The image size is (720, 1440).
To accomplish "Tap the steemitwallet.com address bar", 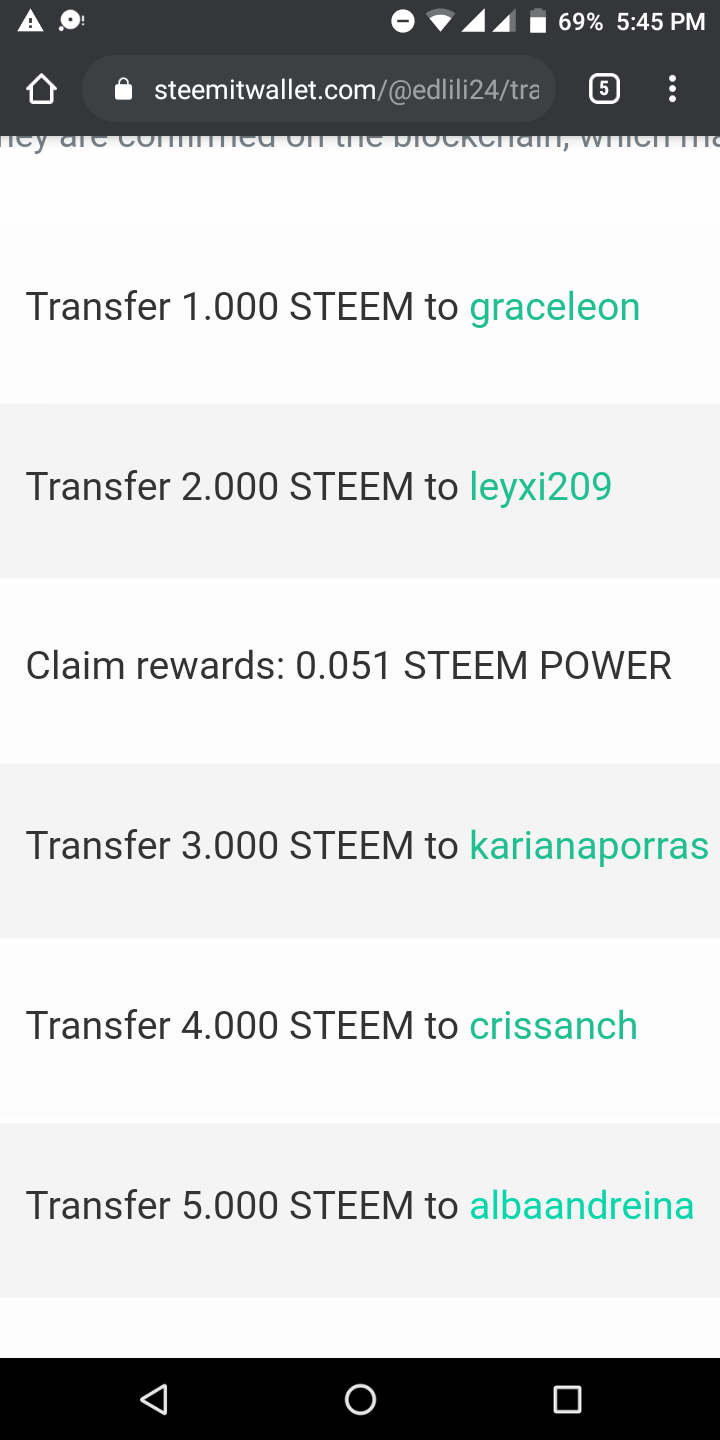I will tap(320, 90).
